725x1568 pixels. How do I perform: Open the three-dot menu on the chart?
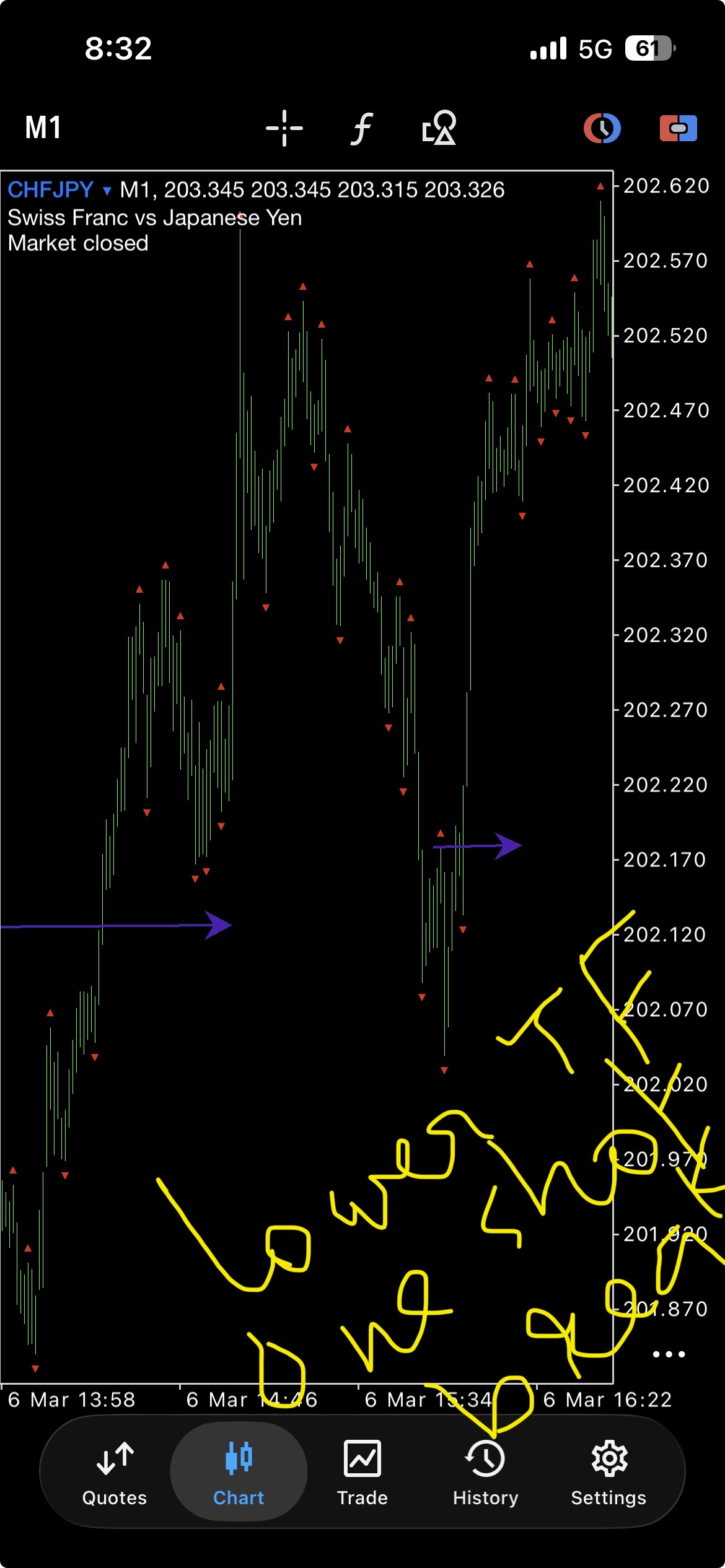669,1354
